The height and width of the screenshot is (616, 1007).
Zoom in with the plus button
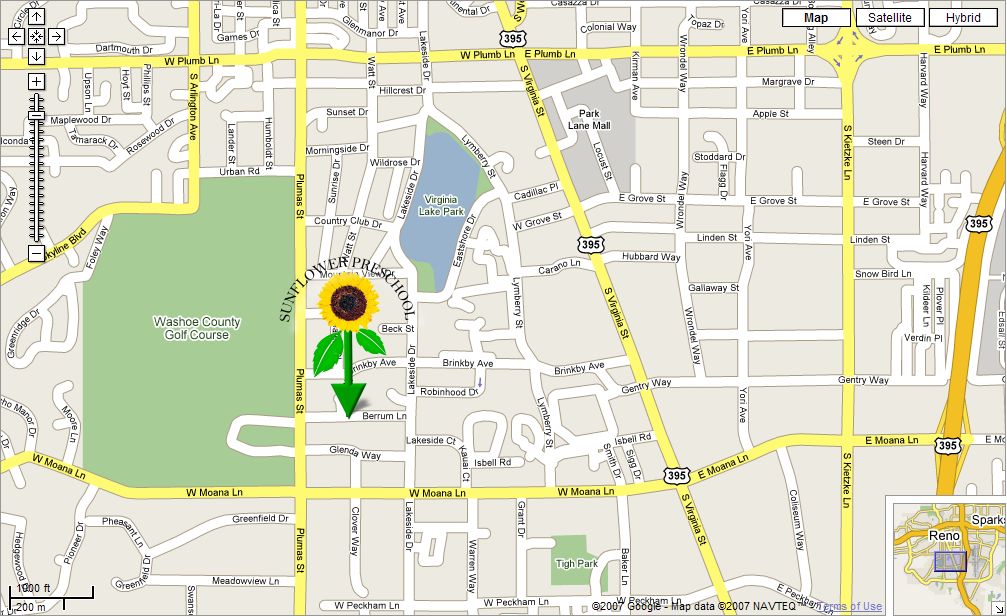(x=36, y=81)
